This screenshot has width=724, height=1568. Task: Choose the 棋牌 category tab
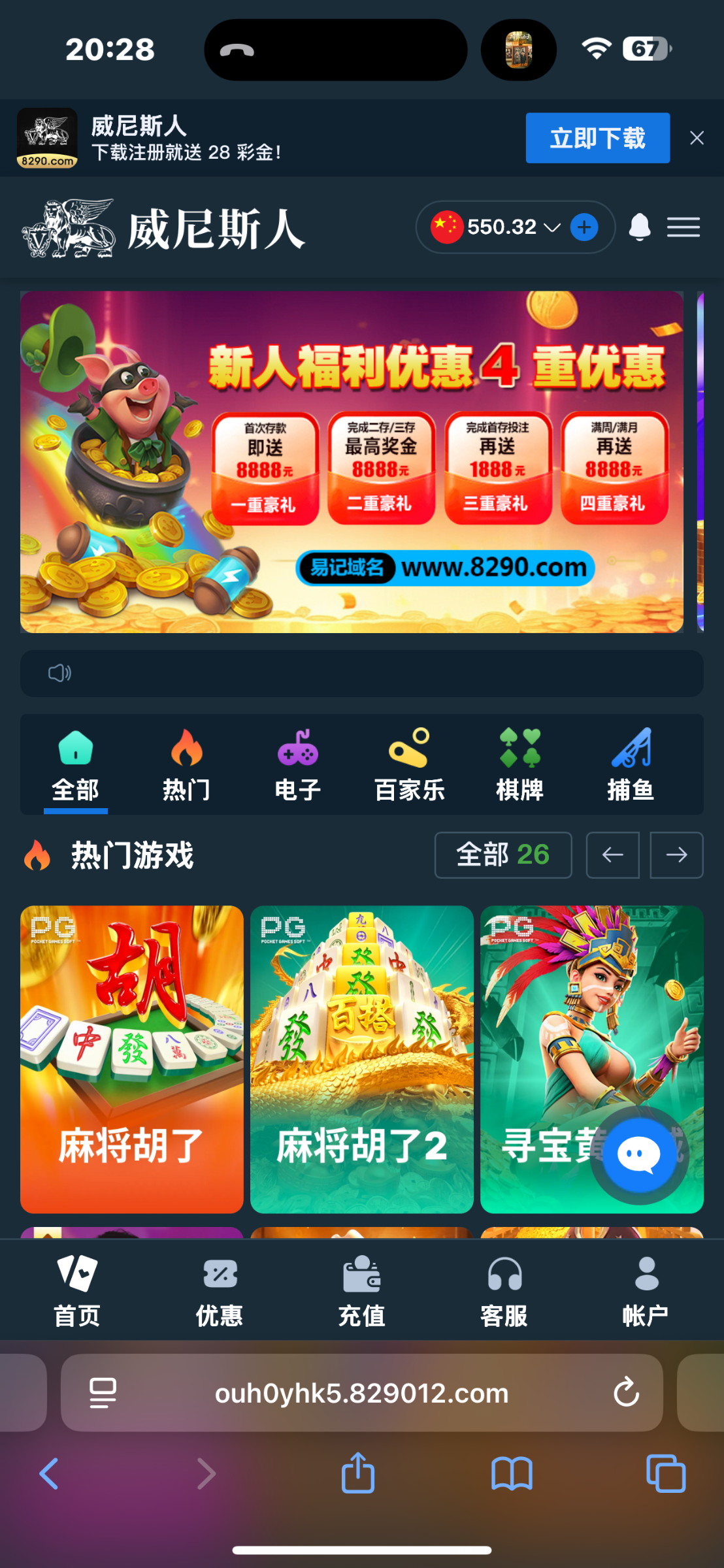click(x=519, y=765)
